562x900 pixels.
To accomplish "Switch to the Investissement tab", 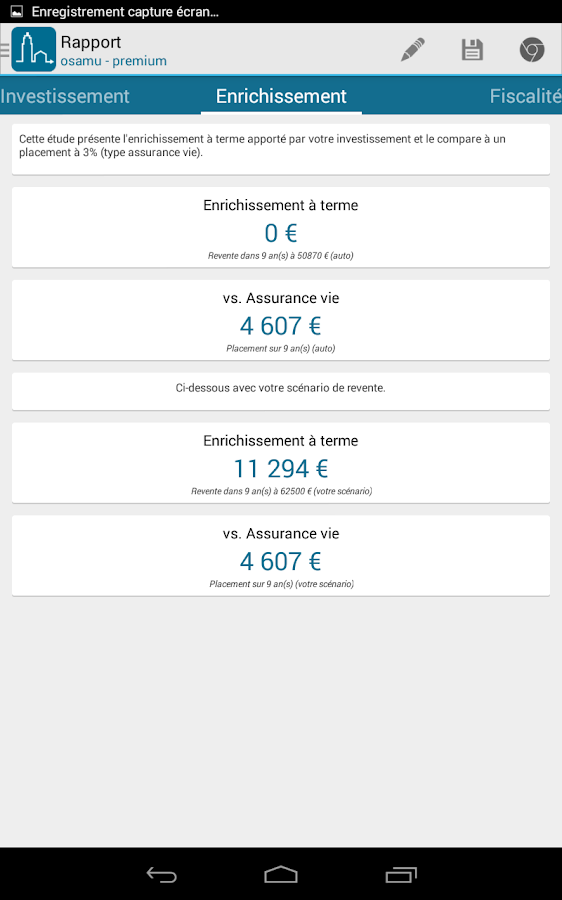I will [x=65, y=96].
